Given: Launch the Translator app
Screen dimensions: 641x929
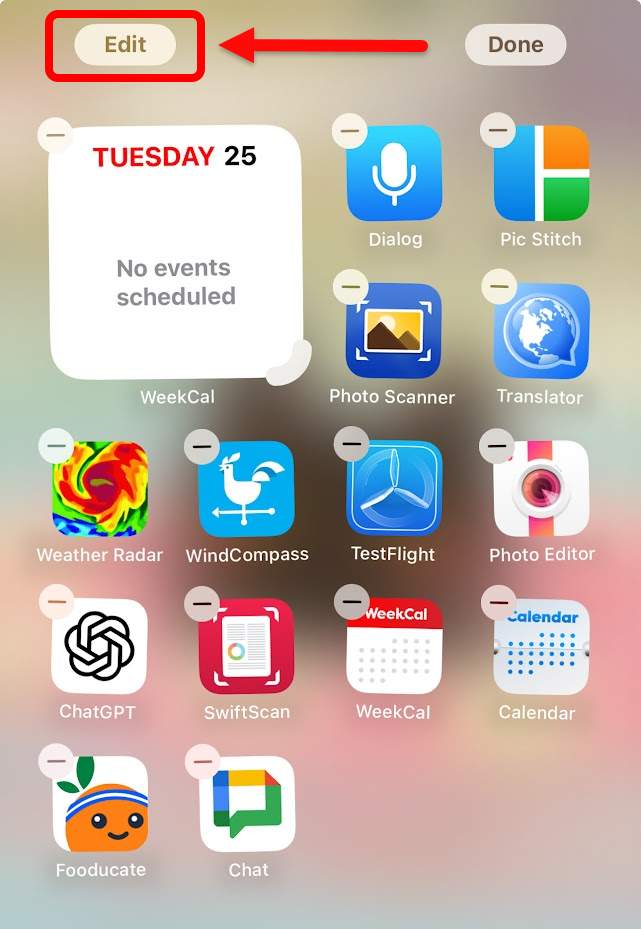Looking at the screenshot, I should (x=541, y=331).
